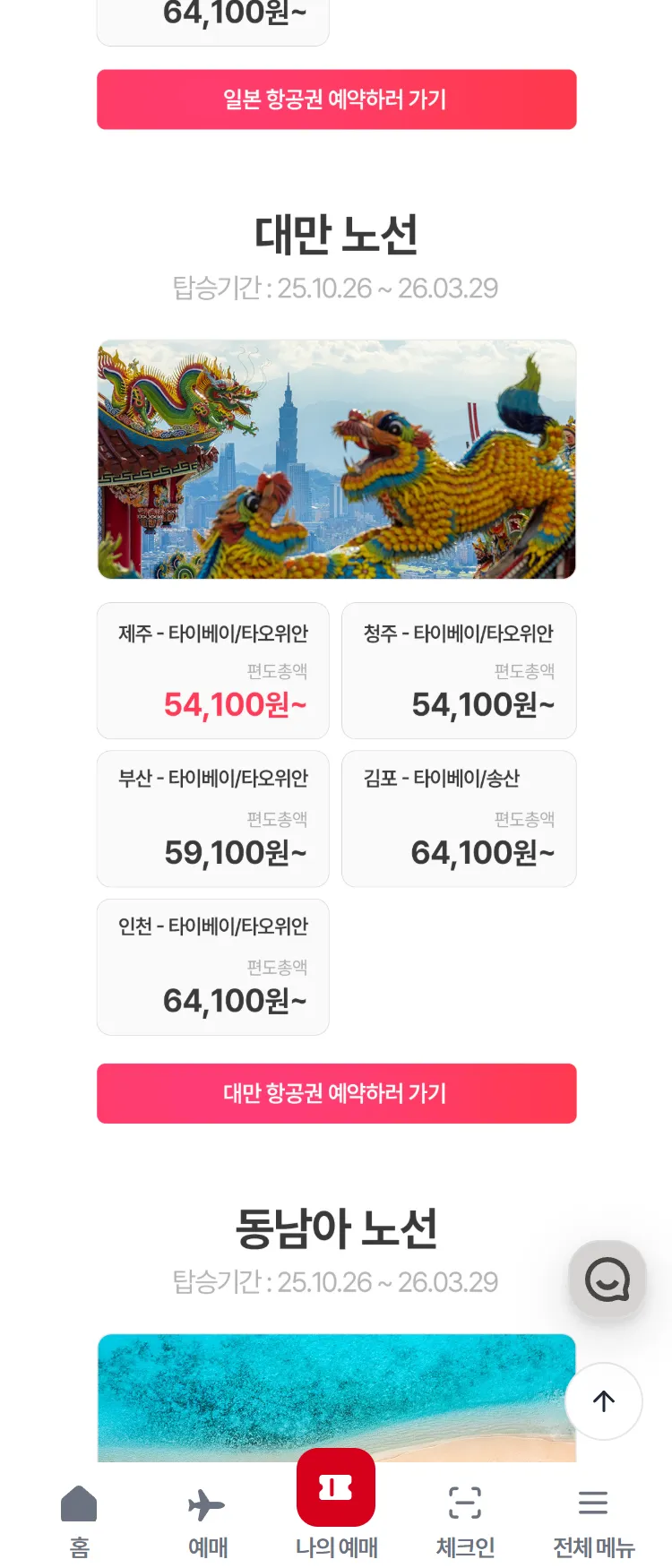
Task: Open the chat support bubble
Action: point(607,1279)
